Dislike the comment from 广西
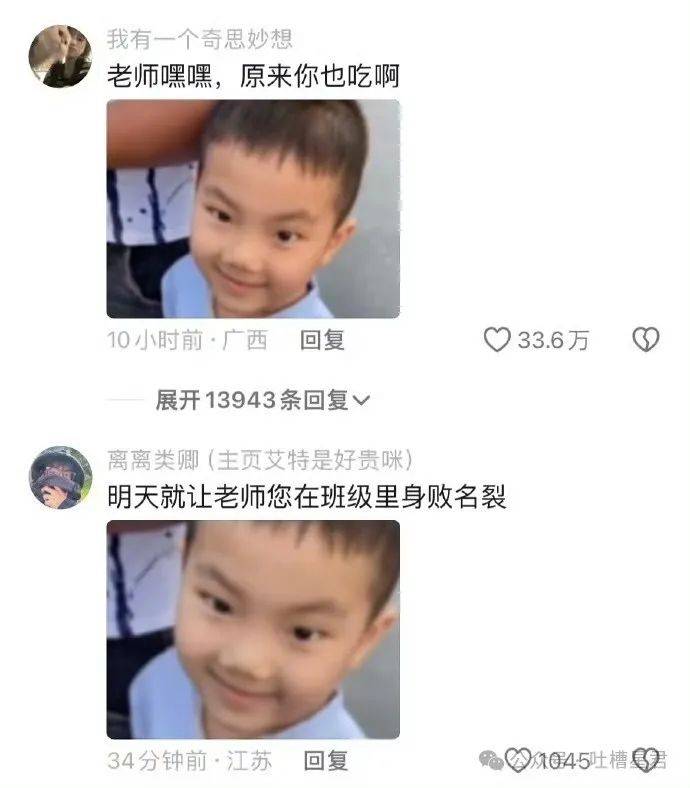Viewport: 690px width, 788px height. (646, 340)
